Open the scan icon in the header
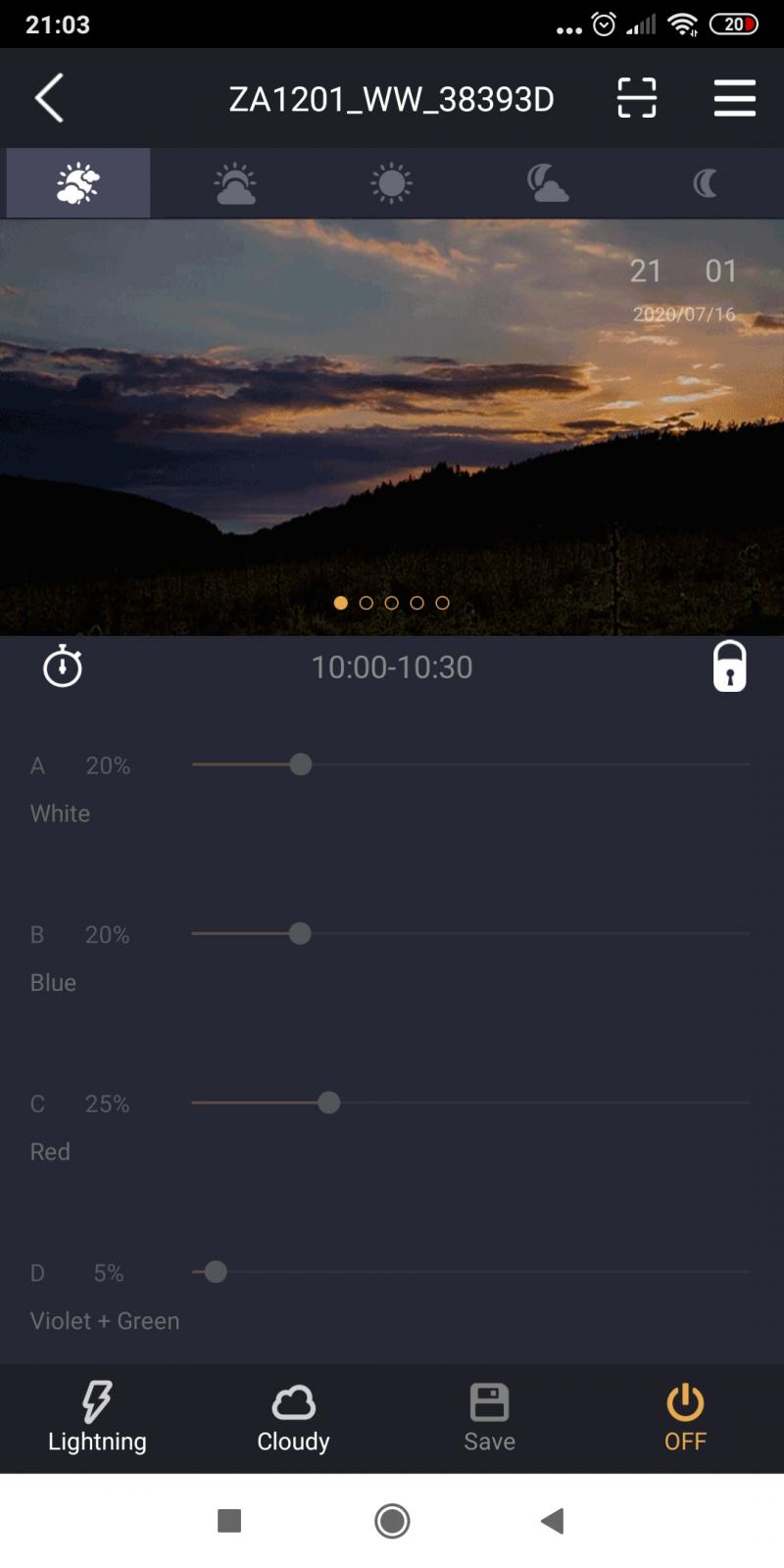The height and width of the screenshot is (1568, 784). tap(636, 98)
